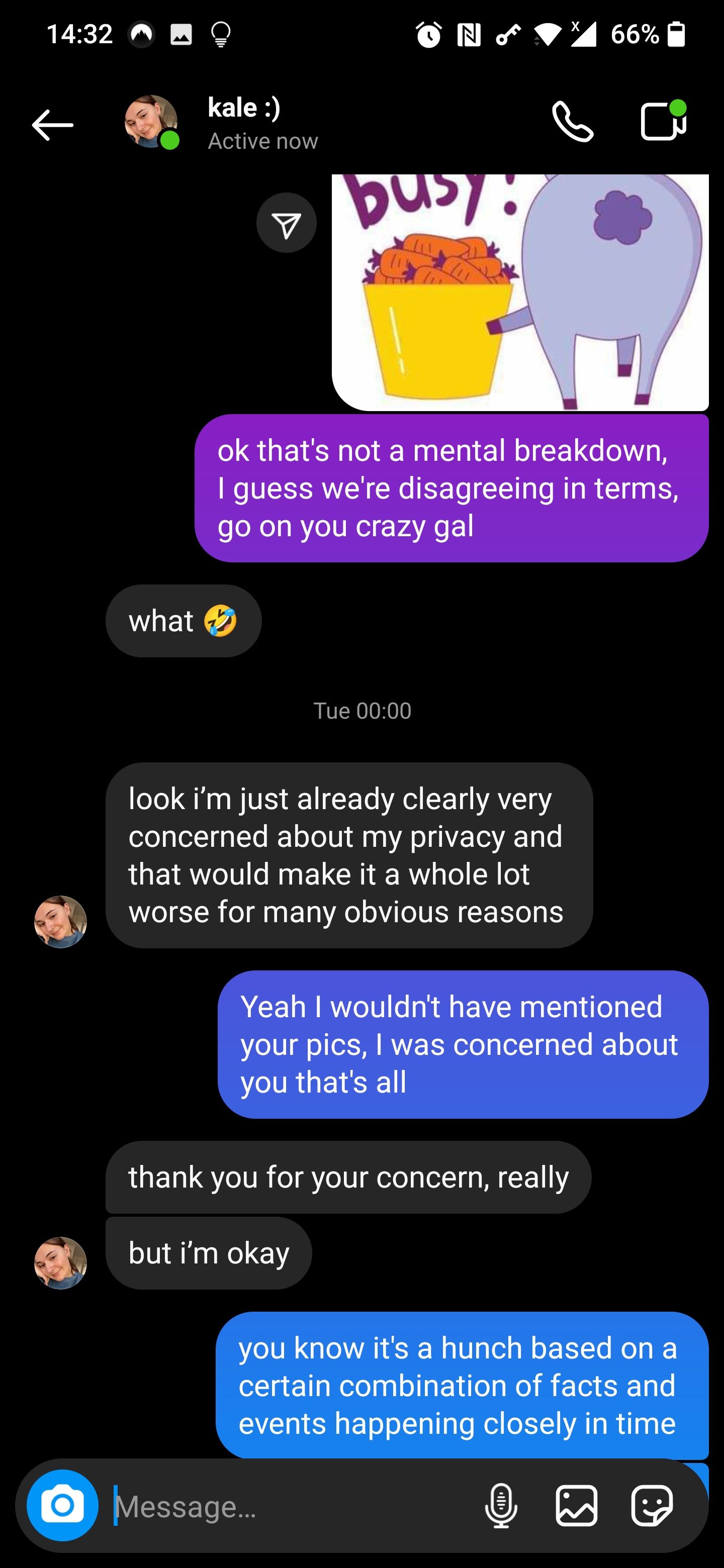Start a voice call with kale
The width and height of the screenshot is (724, 1568).
[x=572, y=122]
